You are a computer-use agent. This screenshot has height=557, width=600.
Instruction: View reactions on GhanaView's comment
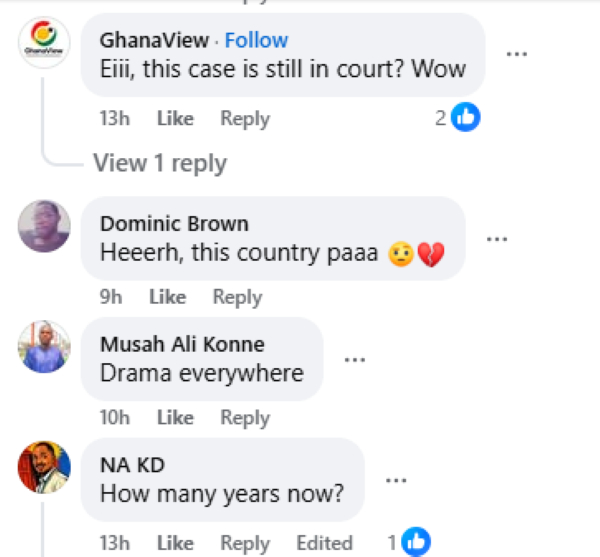pos(458,118)
